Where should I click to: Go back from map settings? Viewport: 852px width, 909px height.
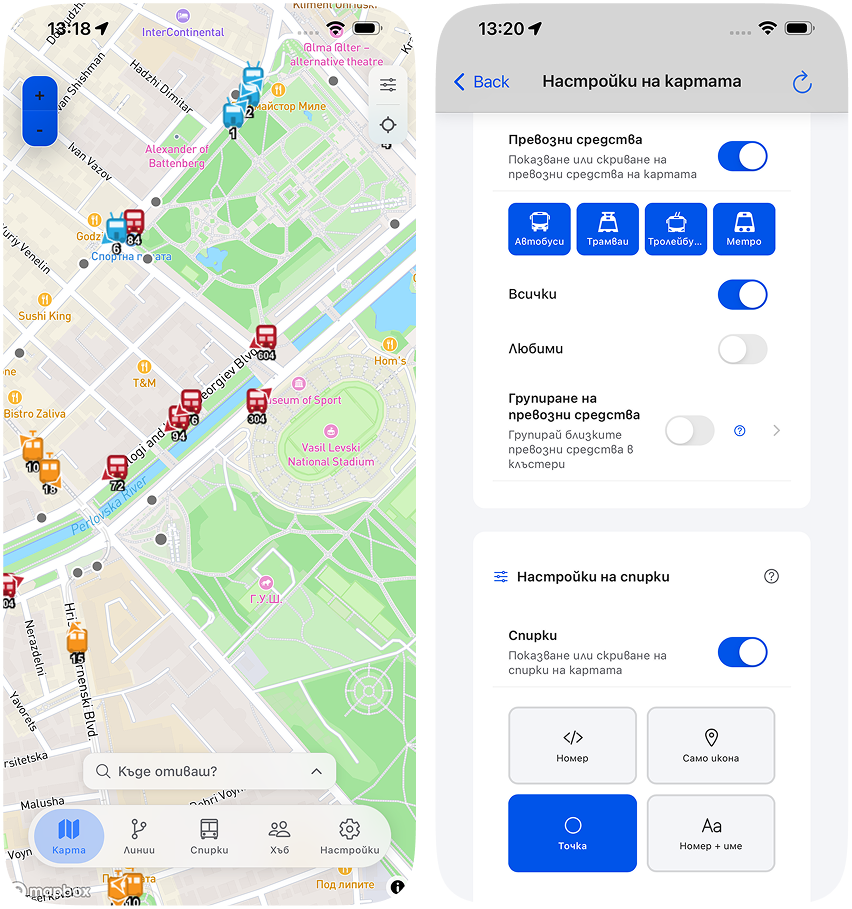(481, 82)
